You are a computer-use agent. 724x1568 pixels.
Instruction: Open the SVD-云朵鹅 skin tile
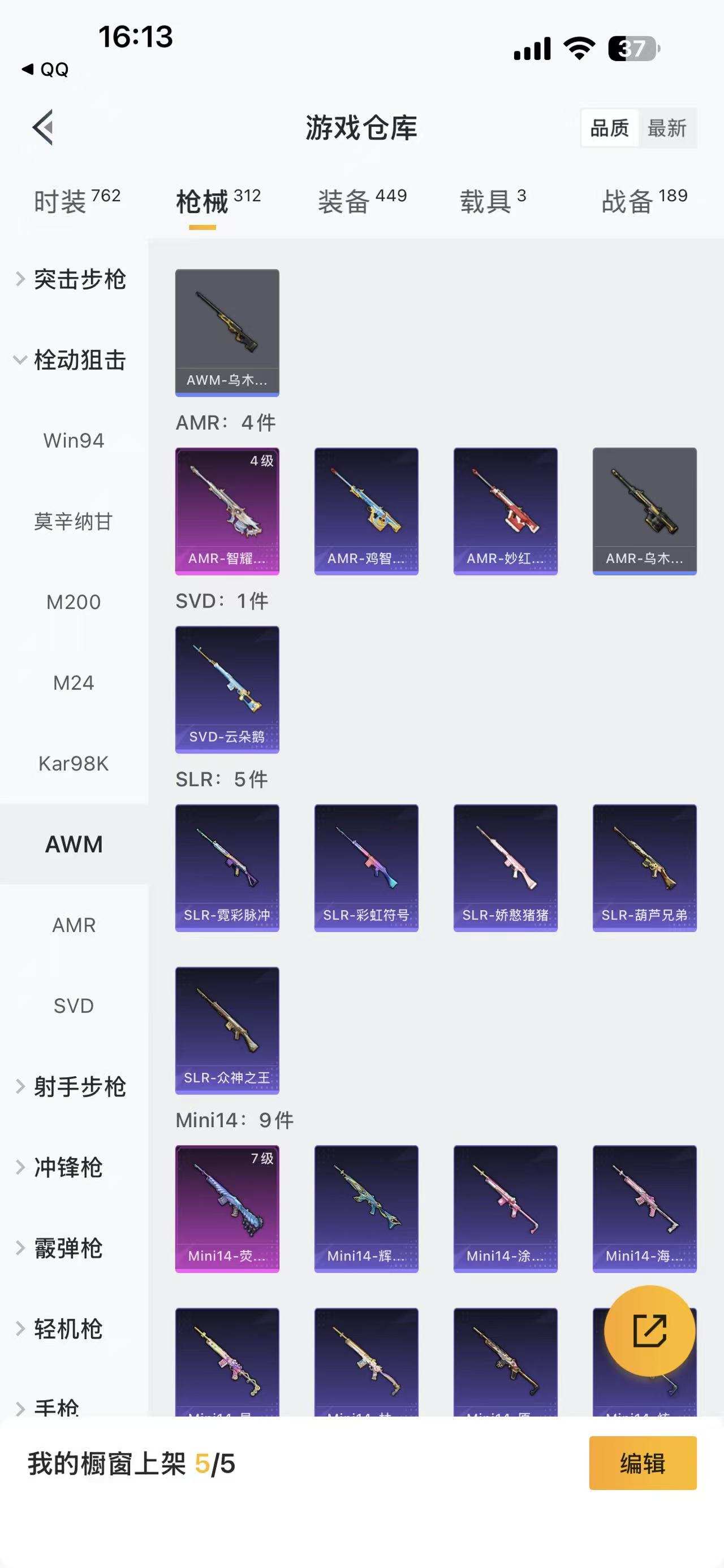pos(227,689)
